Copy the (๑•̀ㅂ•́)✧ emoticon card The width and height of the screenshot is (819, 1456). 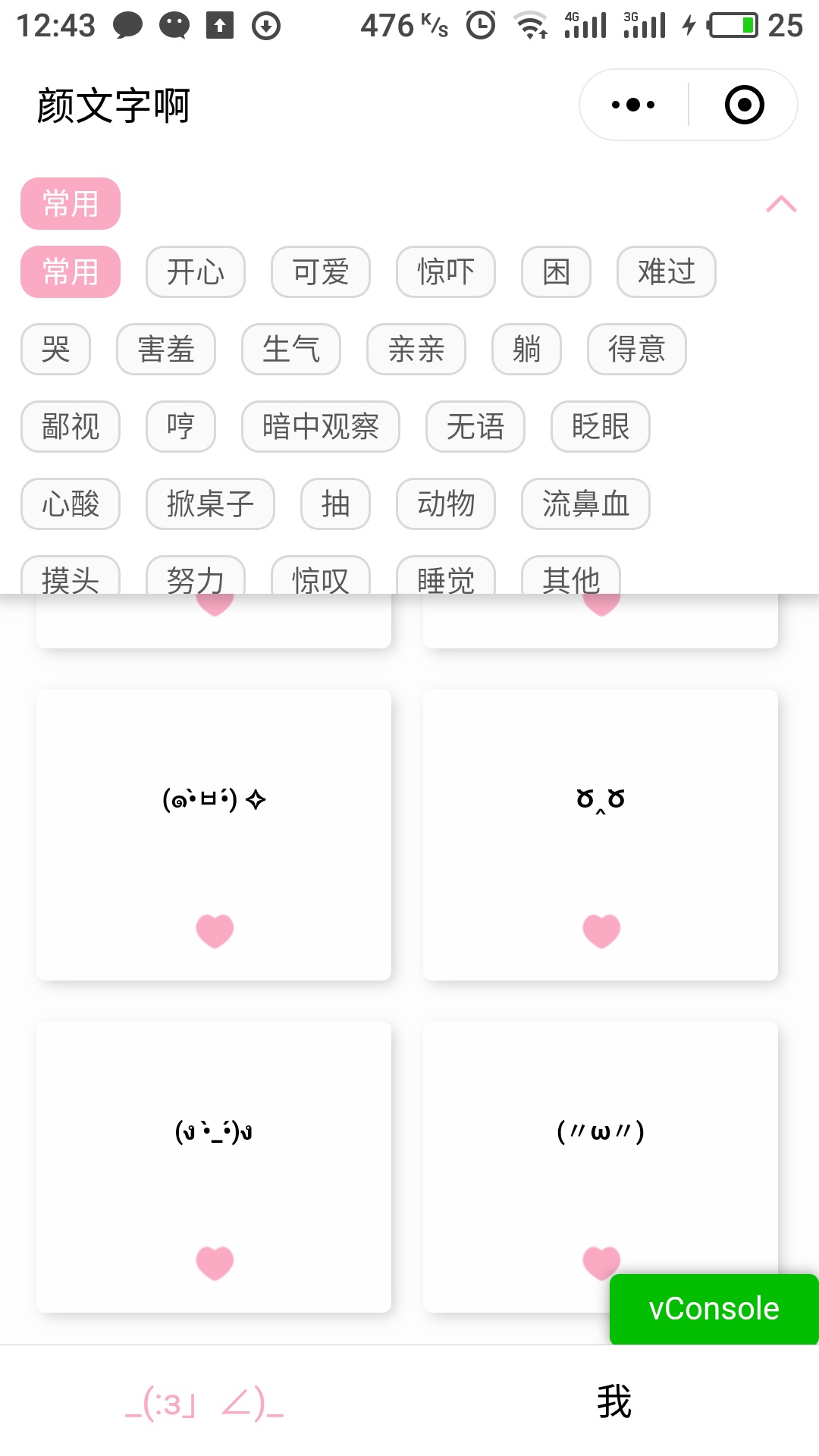[214, 834]
